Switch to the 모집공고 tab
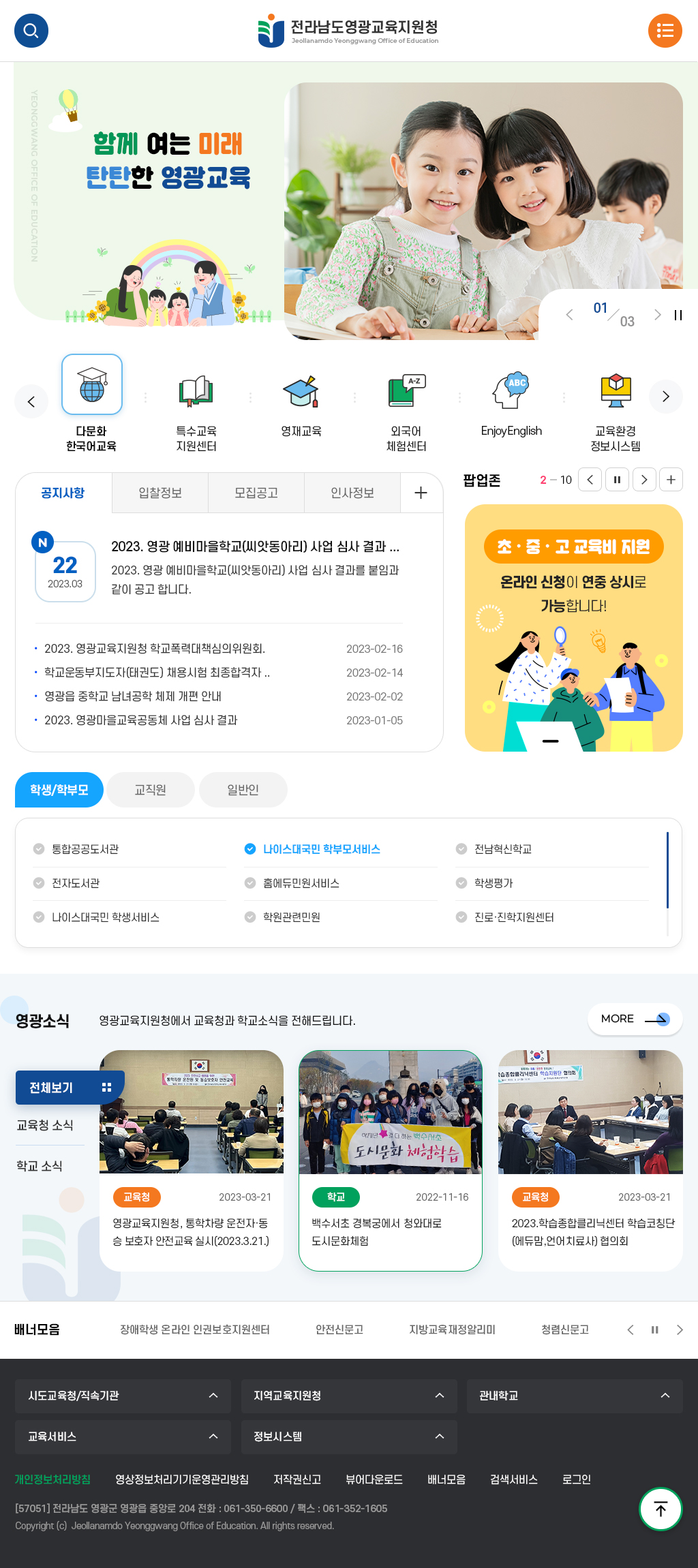This screenshot has height=1568, width=698. pyautogui.click(x=256, y=493)
